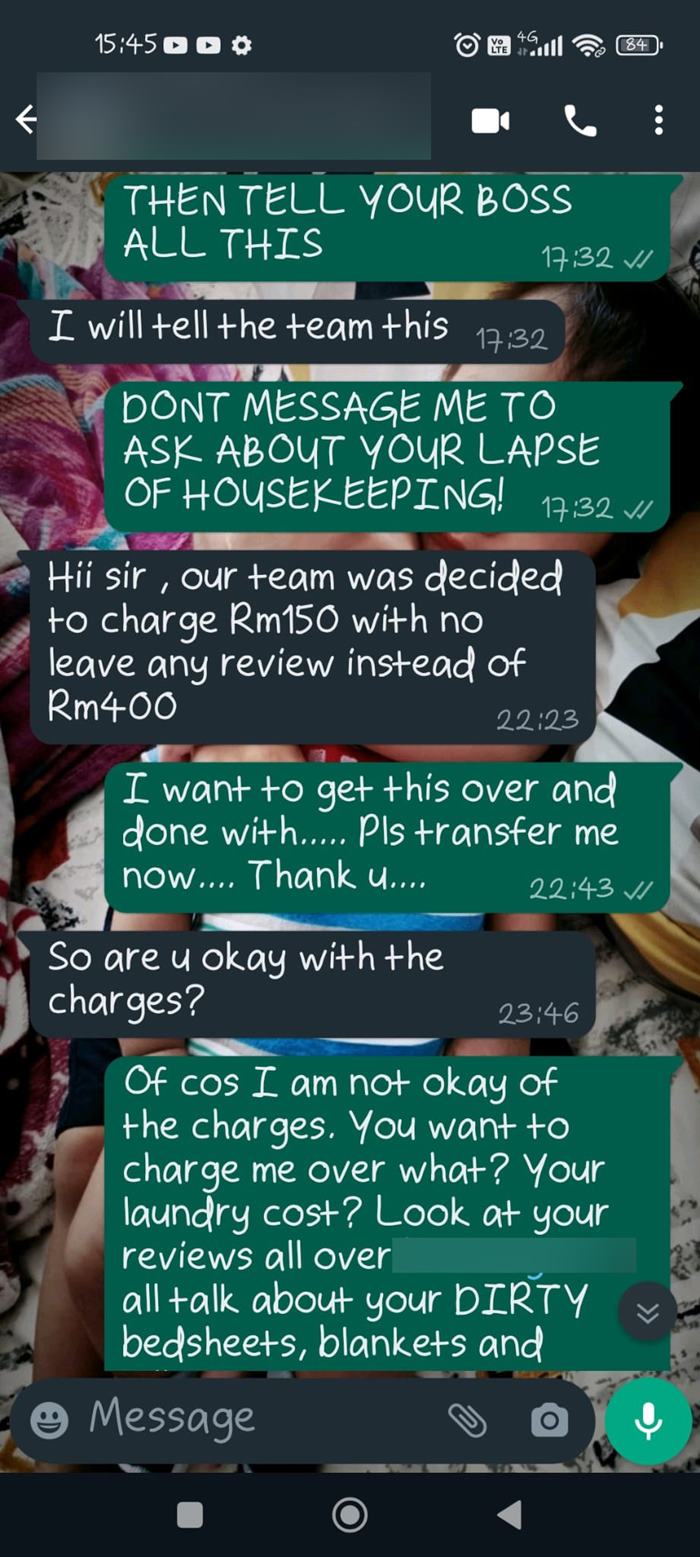The height and width of the screenshot is (1557, 700).
Task: Open the camera to send a photo
Action: click(549, 1420)
